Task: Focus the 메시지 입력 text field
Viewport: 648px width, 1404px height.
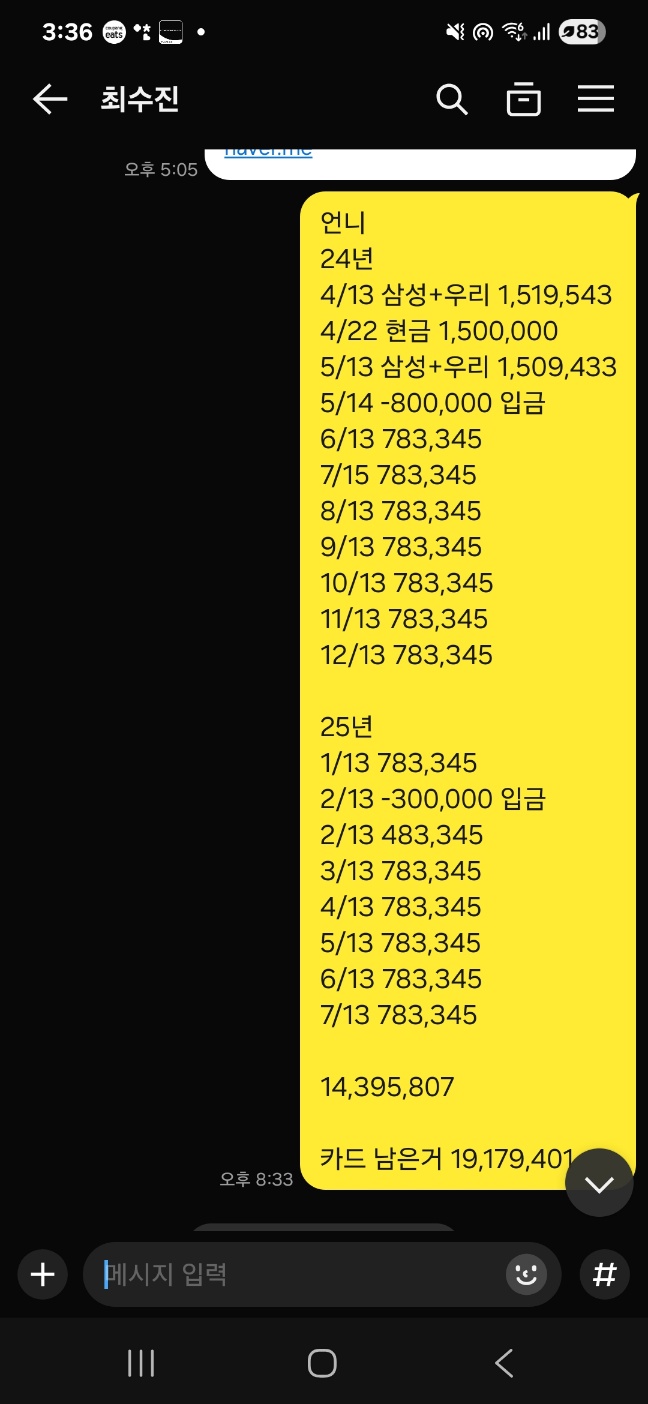Action: tap(300, 1274)
